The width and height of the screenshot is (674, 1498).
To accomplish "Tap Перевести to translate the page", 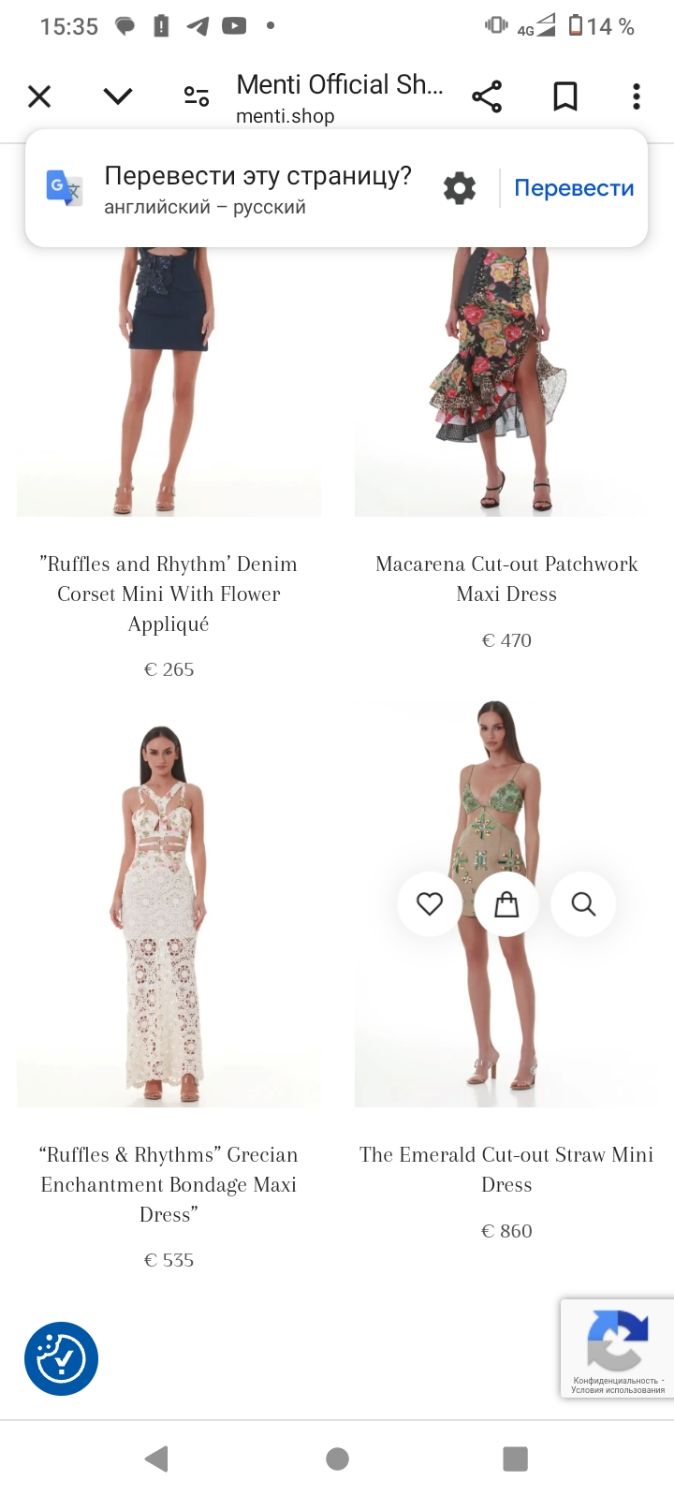I will tap(574, 188).
